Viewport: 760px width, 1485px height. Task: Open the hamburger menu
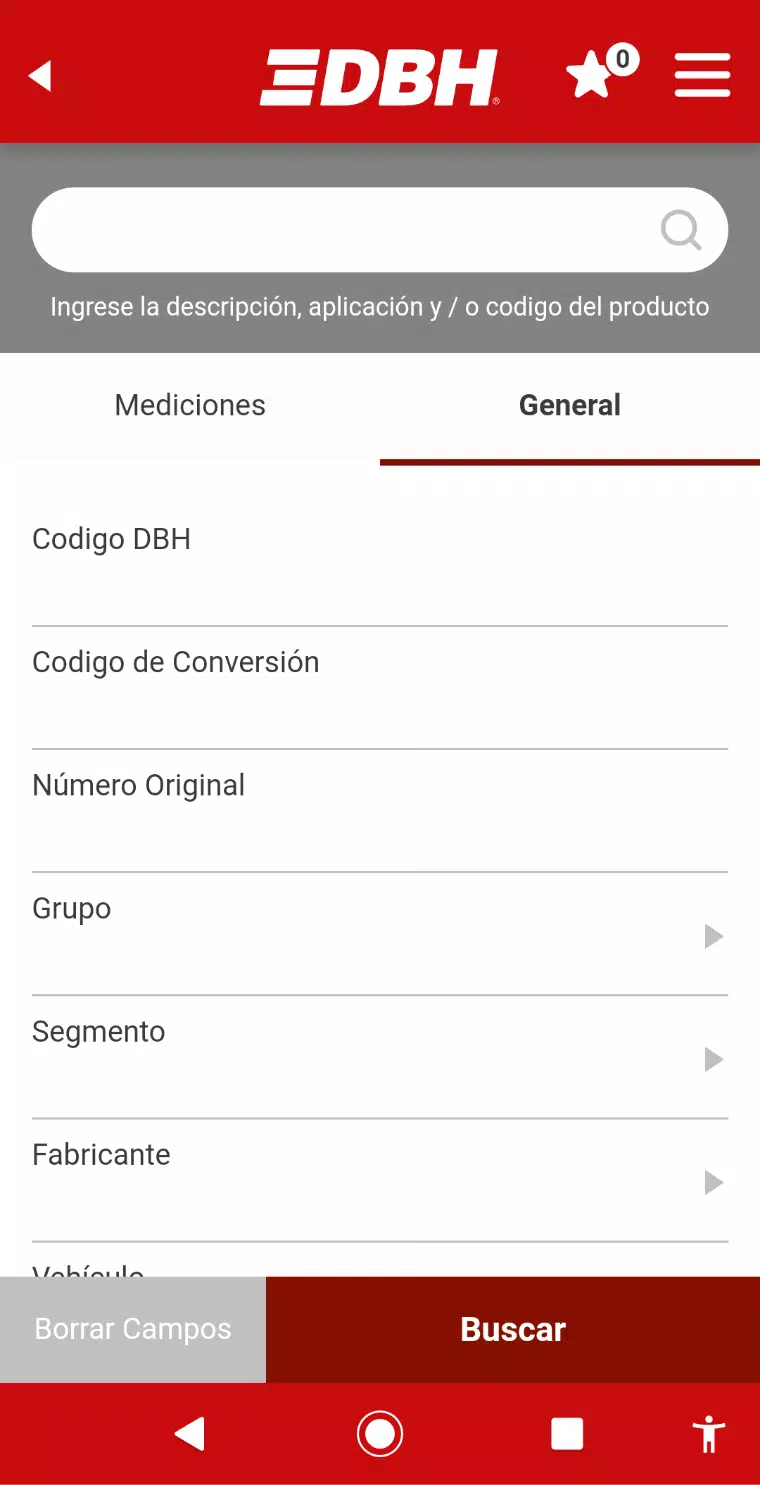coord(702,75)
